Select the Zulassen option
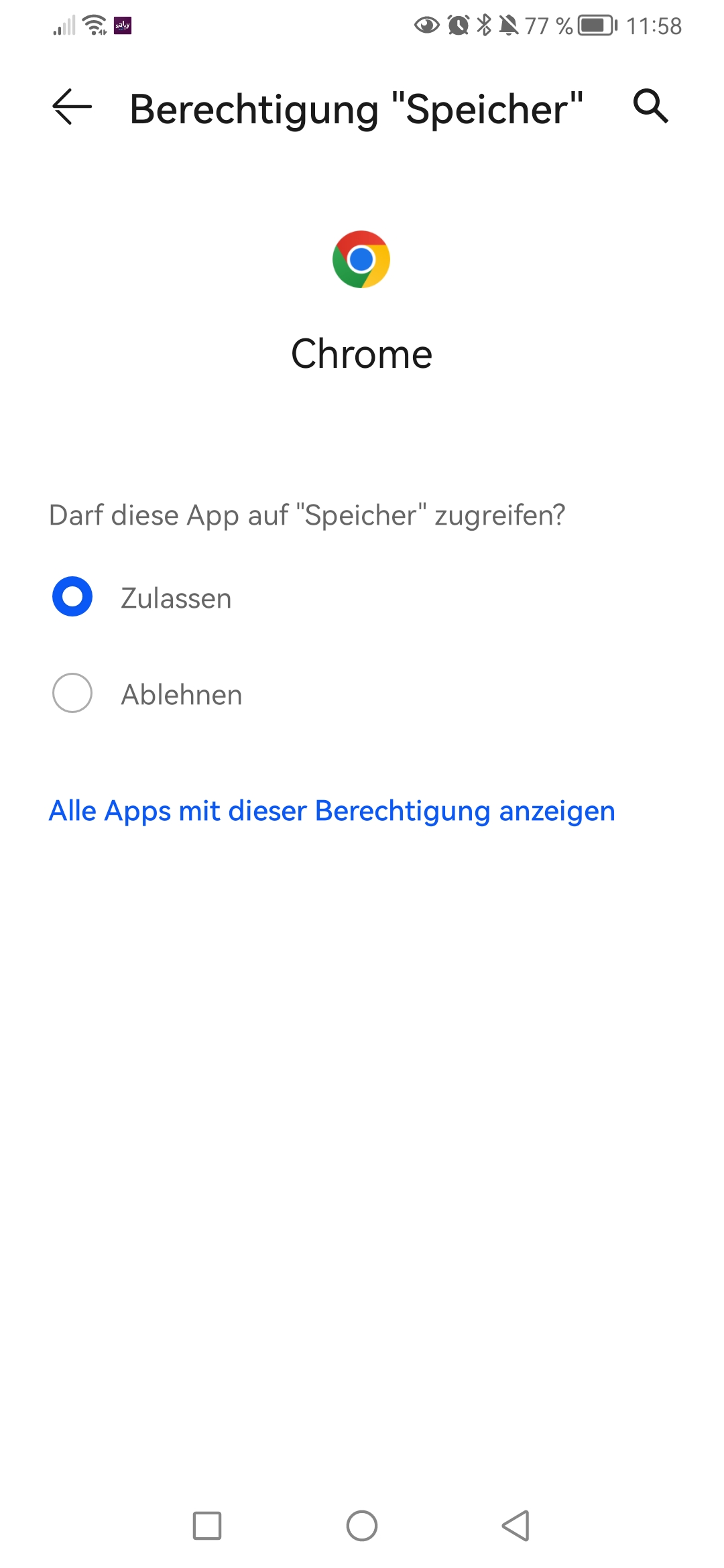This screenshot has height=1568, width=724. (x=362, y=597)
